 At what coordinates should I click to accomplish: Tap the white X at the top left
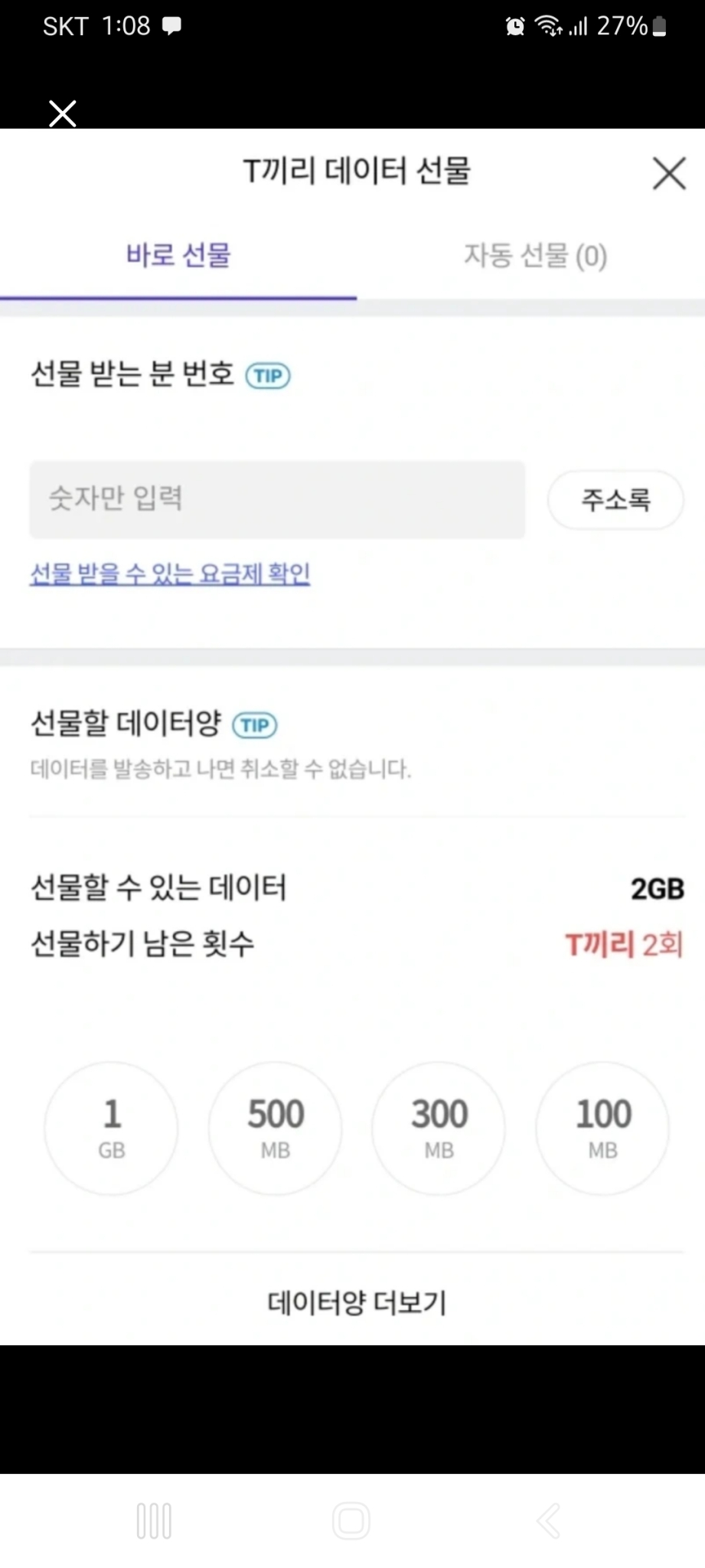(62, 113)
